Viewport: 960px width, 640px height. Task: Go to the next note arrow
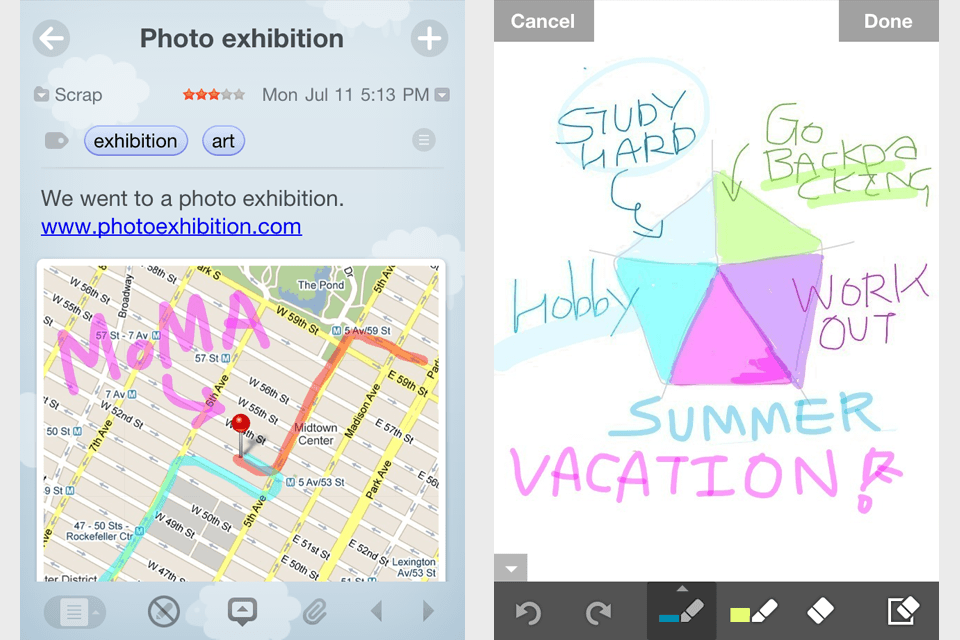pyautogui.click(x=428, y=611)
